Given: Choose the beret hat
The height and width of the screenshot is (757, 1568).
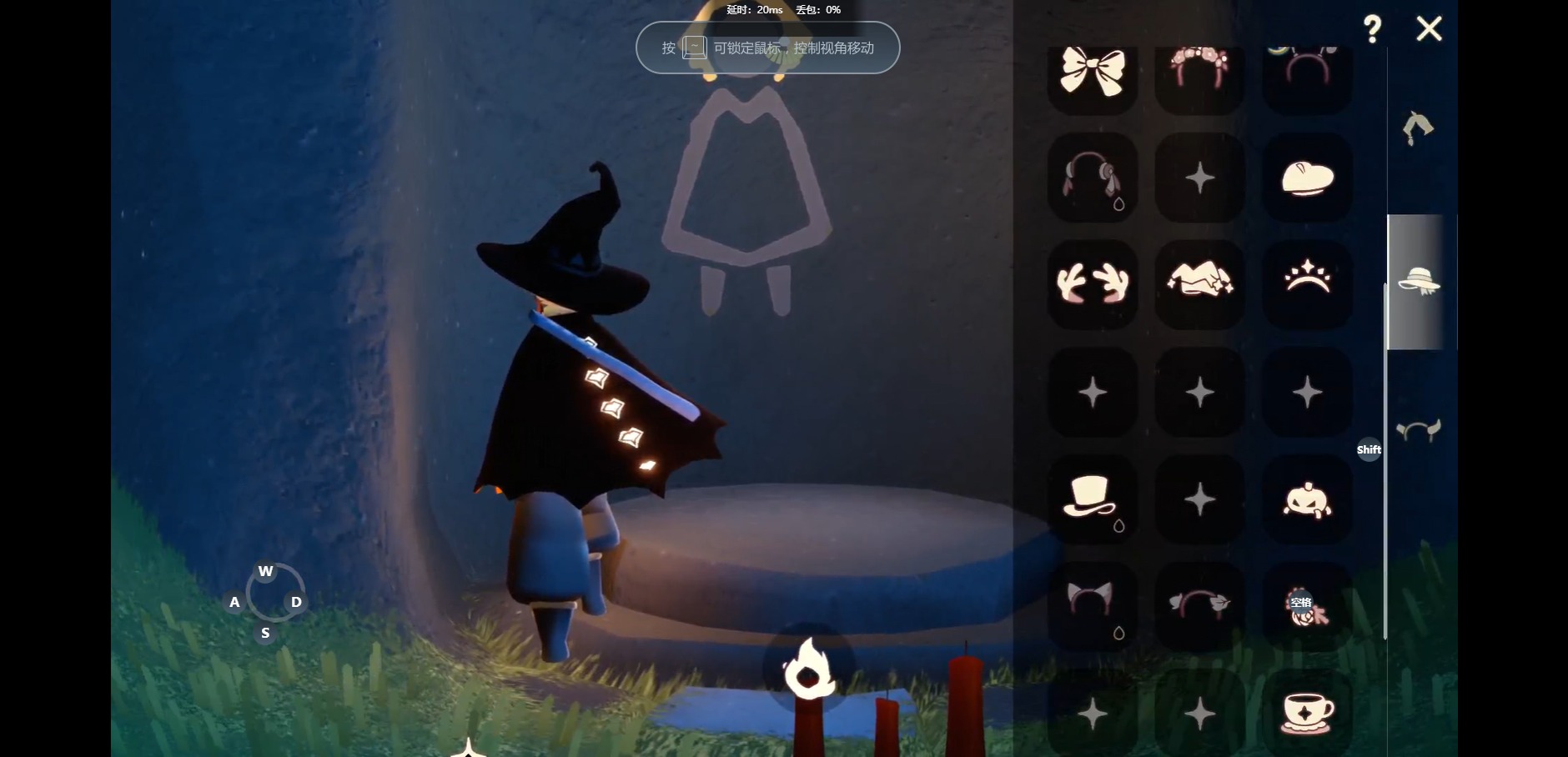Looking at the screenshot, I should click(x=1307, y=178).
